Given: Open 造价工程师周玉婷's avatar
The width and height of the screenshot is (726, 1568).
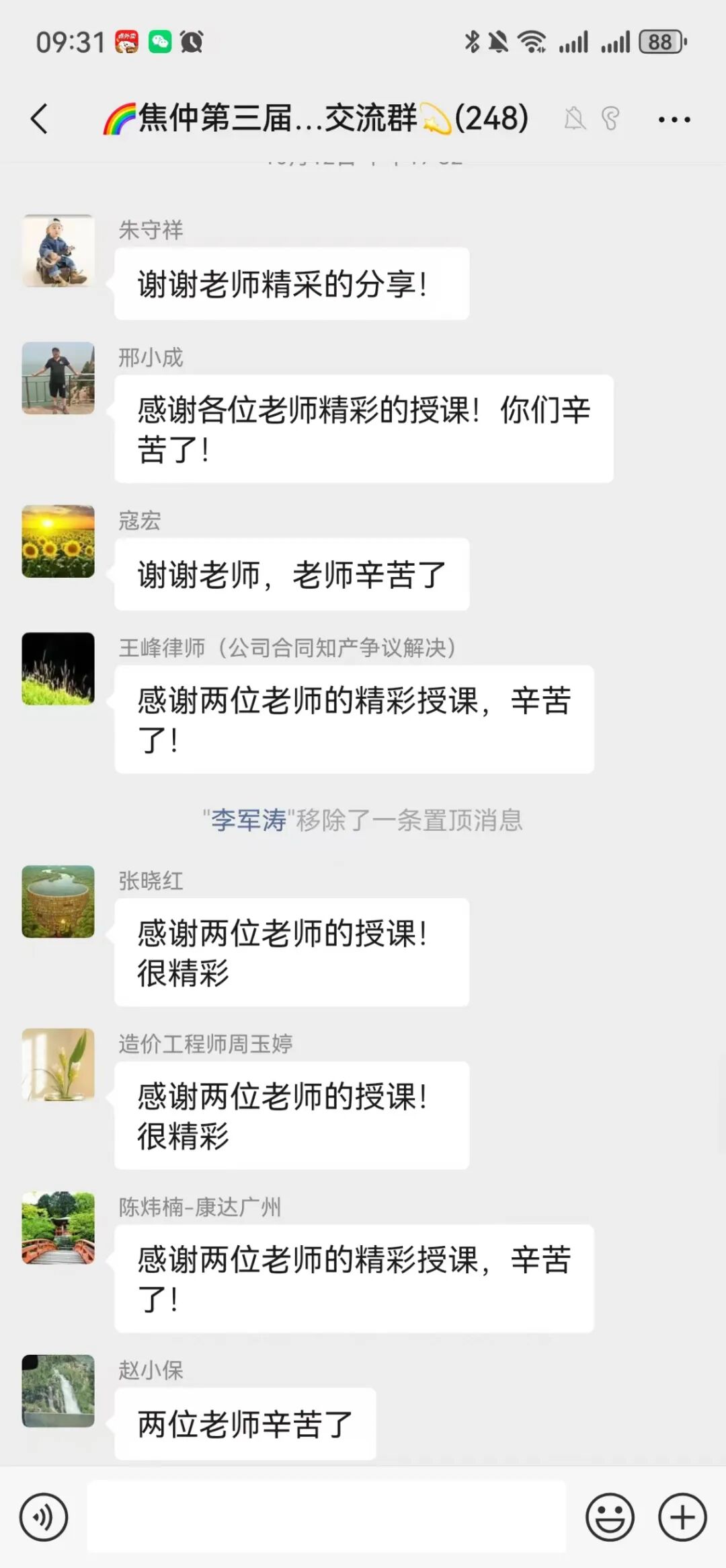Looking at the screenshot, I should pos(58,1065).
